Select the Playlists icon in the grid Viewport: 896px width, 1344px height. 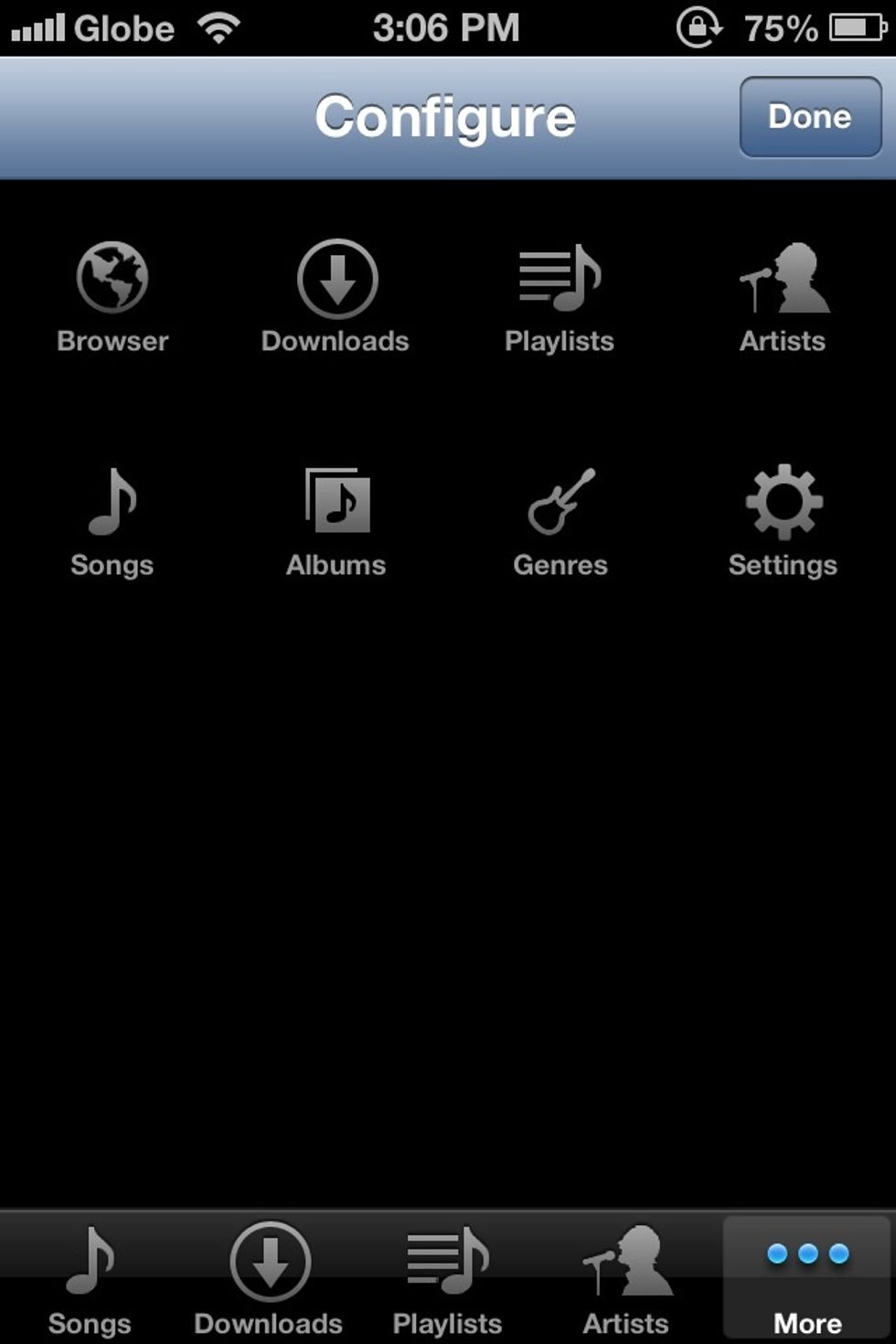point(560,279)
